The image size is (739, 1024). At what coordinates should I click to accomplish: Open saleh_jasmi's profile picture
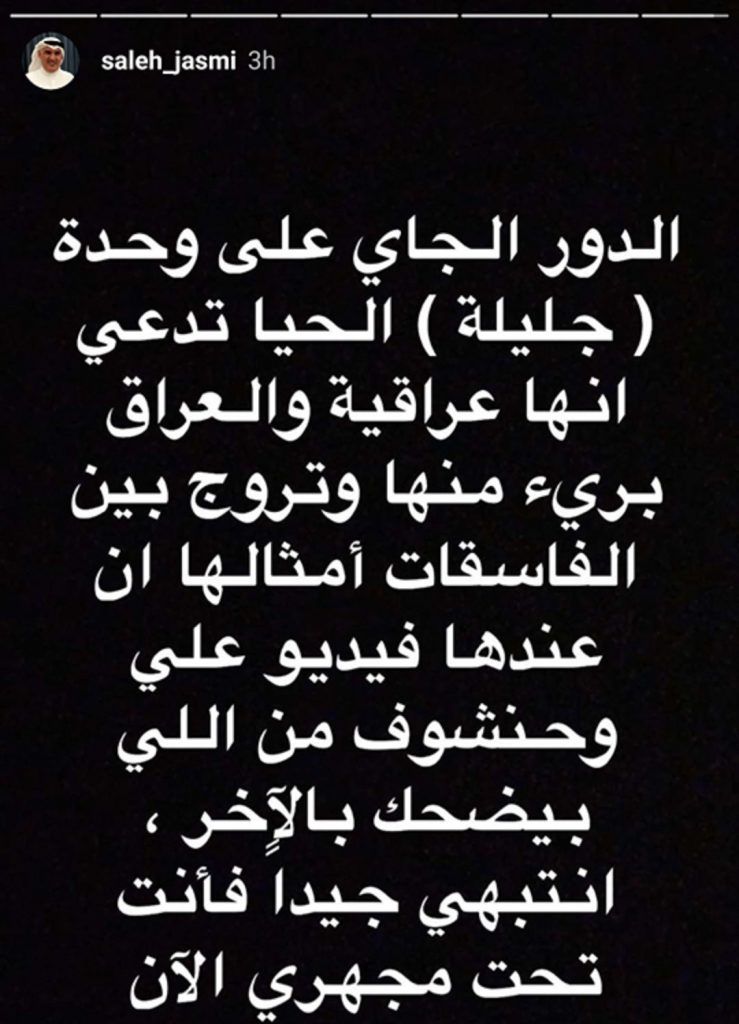click(x=50, y=63)
